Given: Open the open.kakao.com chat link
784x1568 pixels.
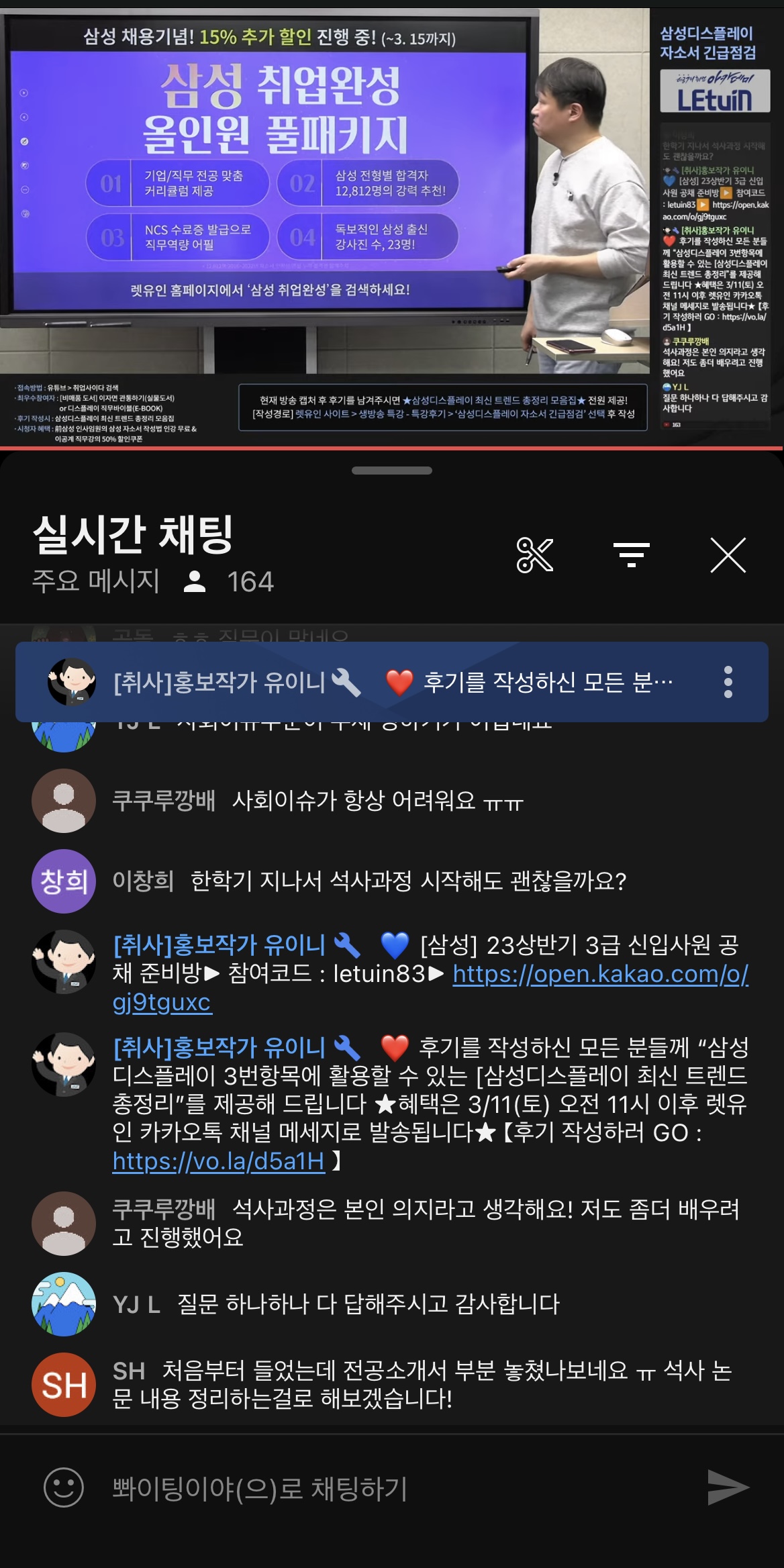Looking at the screenshot, I should (599, 974).
